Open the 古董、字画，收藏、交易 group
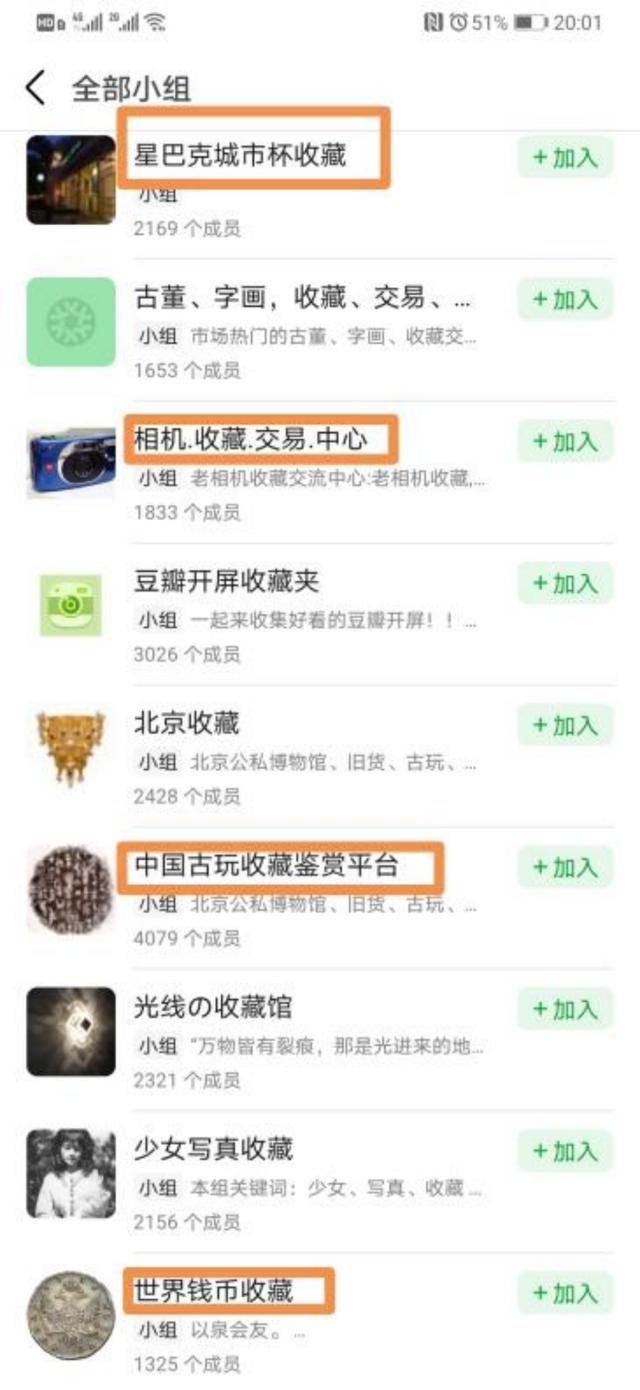This screenshot has height=1390, width=640. [302, 298]
